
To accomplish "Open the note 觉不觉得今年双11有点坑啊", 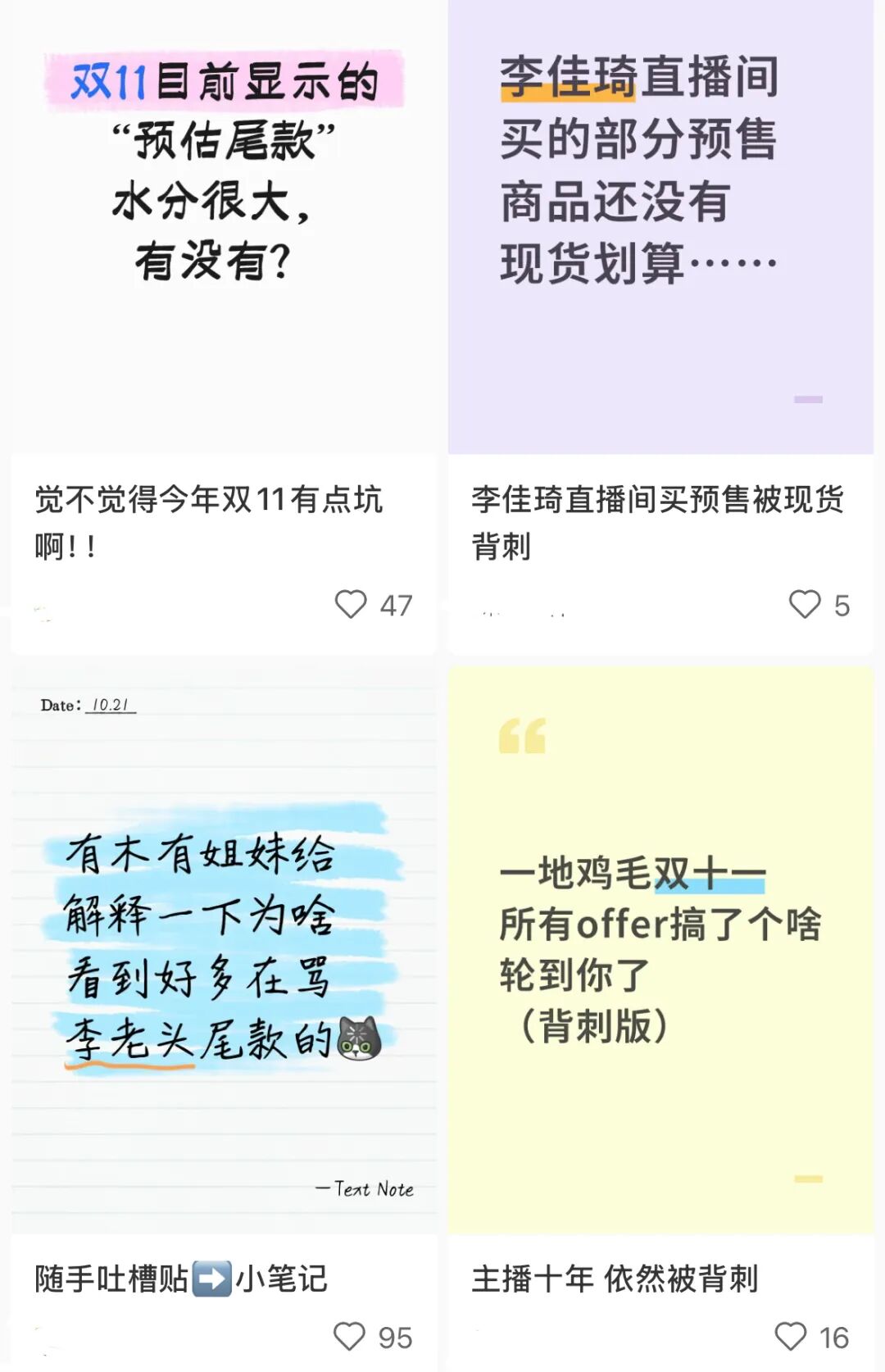I will pos(223,229).
